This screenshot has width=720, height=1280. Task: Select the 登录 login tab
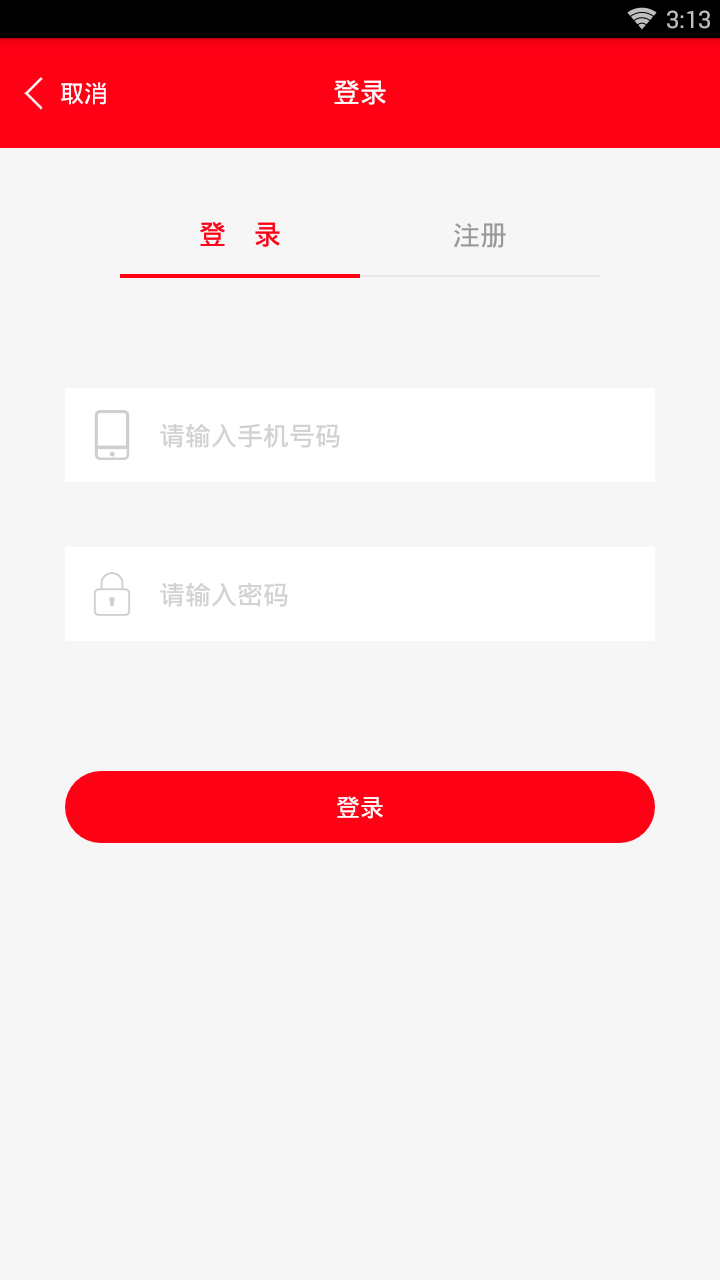(240, 237)
